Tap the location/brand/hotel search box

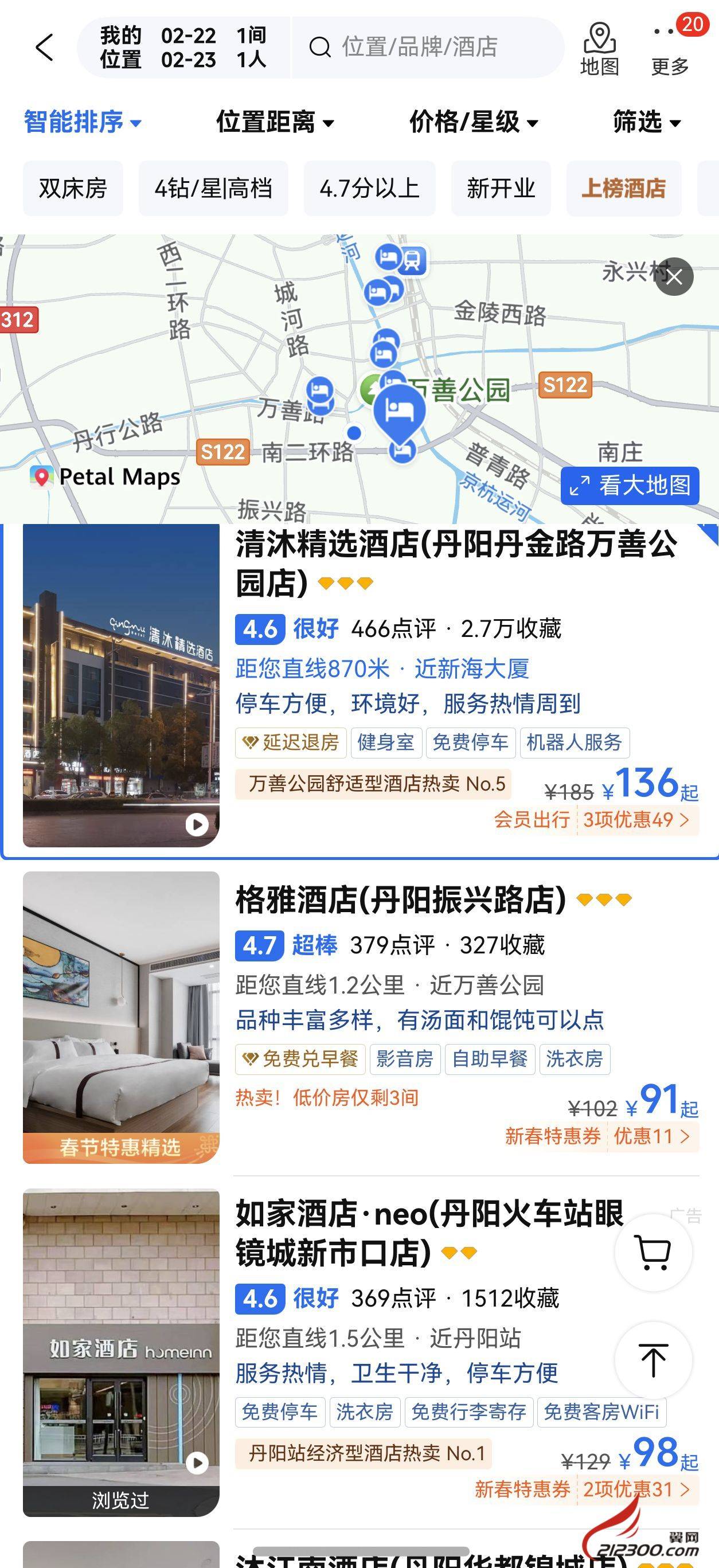click(426, 48)
